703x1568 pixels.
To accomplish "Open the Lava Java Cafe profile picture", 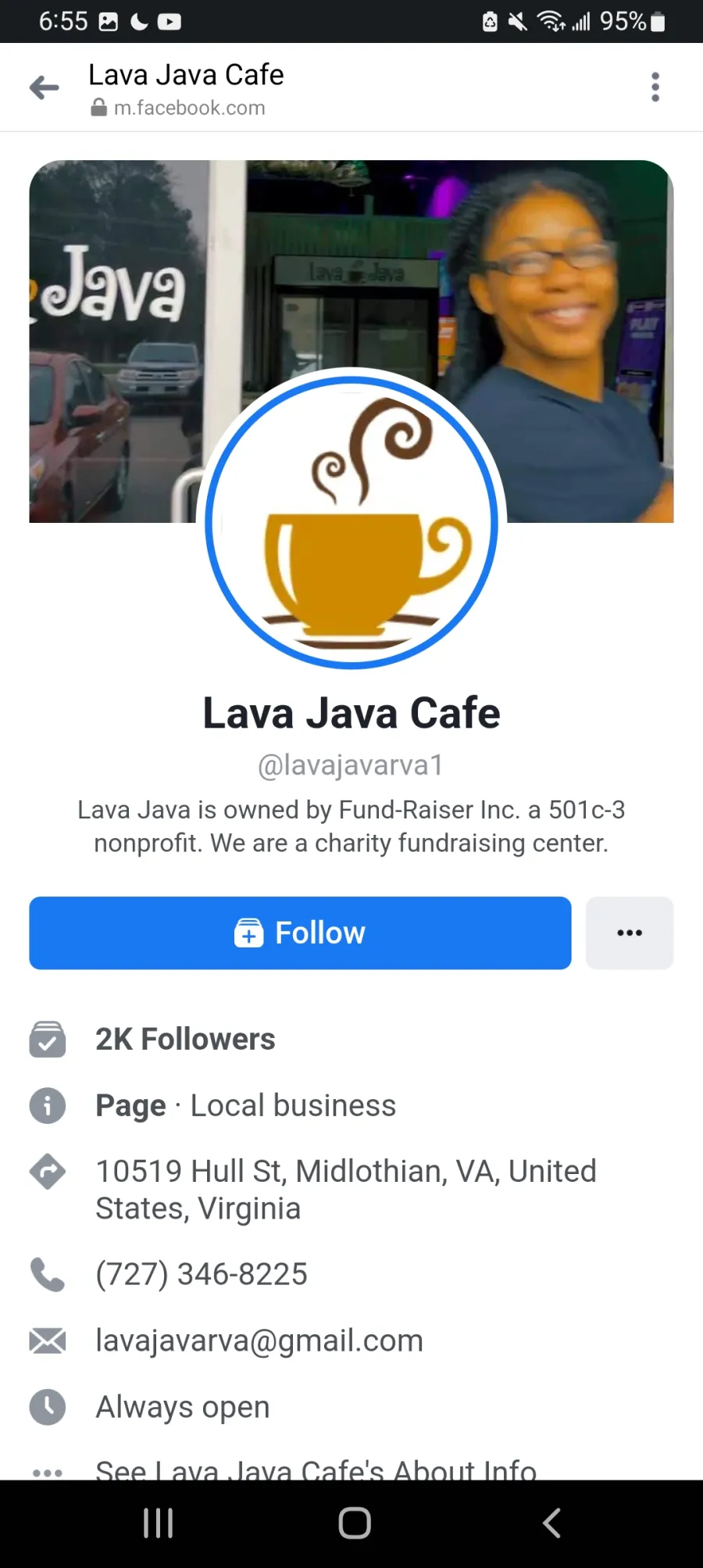I will click(351, 522).
